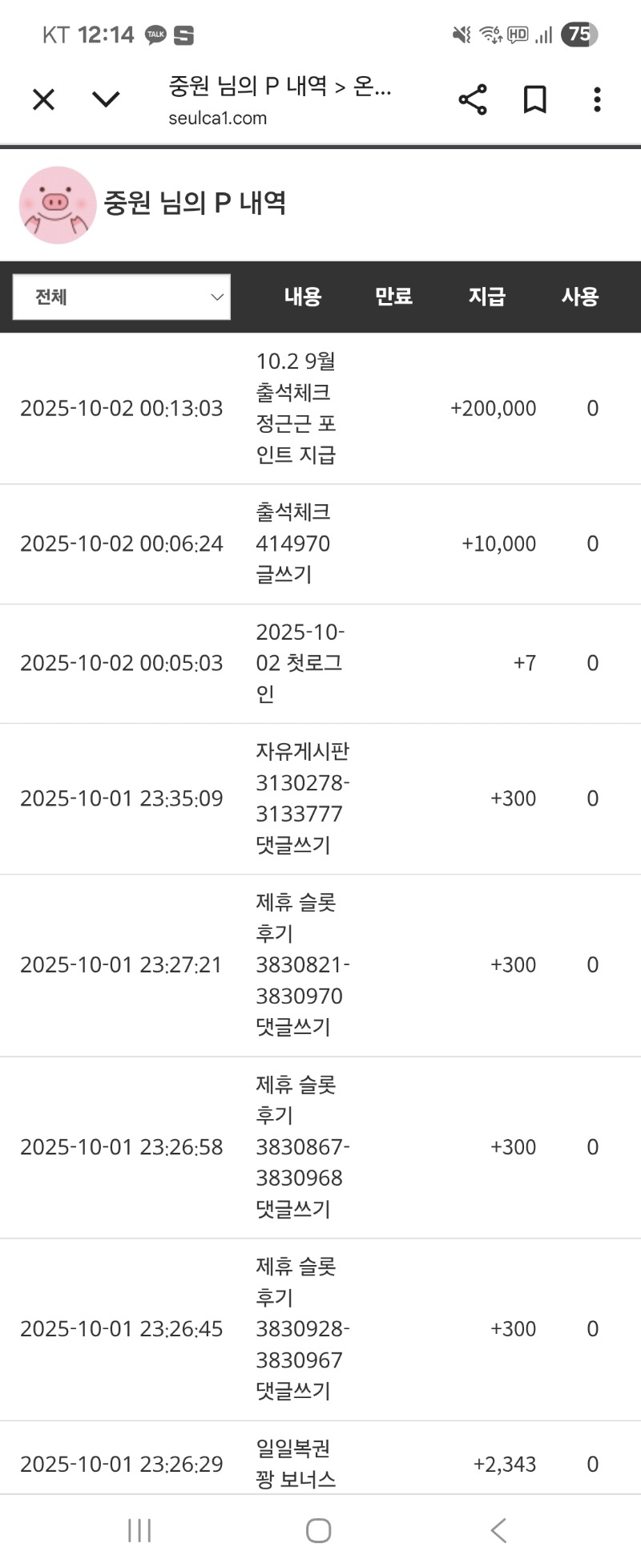Open the browser overflow menu
This screenshot has width=641, height=1568.
coord(597,99)
